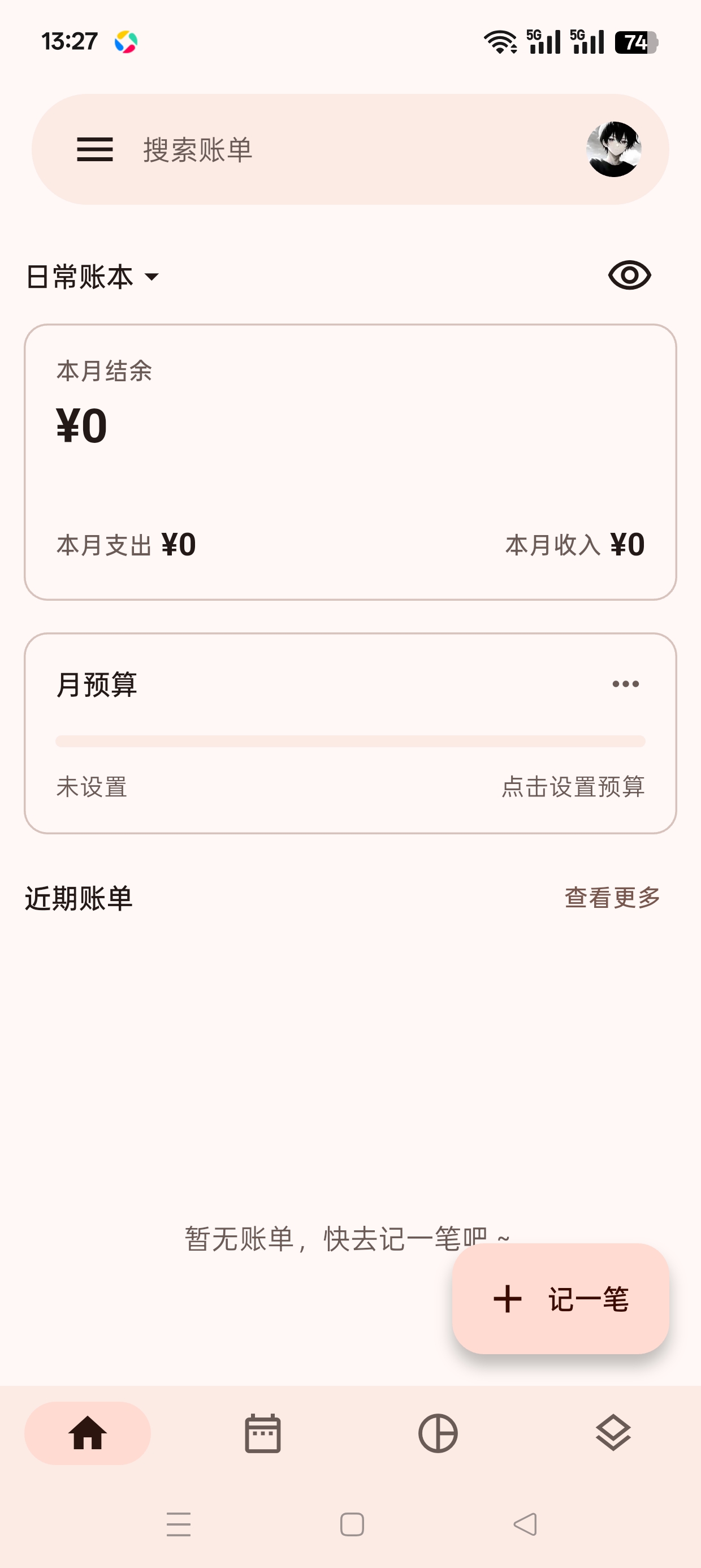Open the profile avatar
Viewport: 701px width, 1568px height.
[613, 149]
